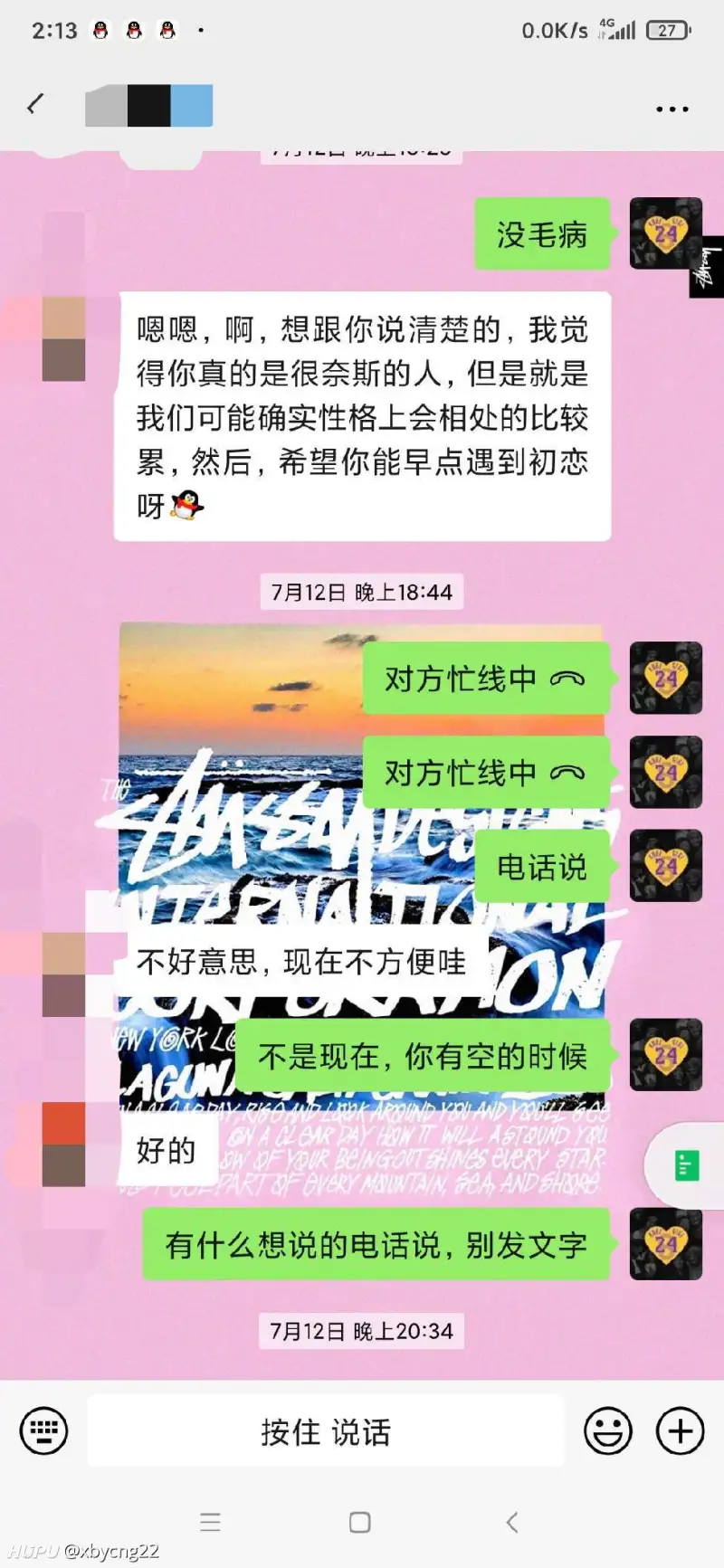Switch to keyboard text input

44,1430
